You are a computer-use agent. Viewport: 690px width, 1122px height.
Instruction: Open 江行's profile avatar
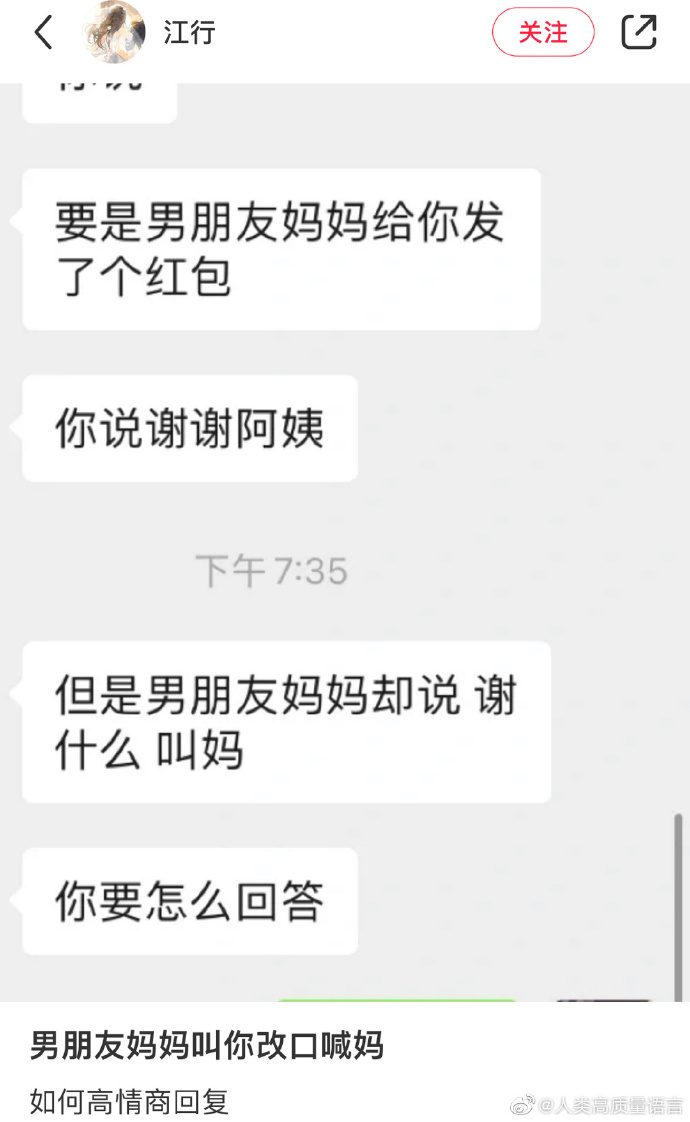(x=112, y=33)
